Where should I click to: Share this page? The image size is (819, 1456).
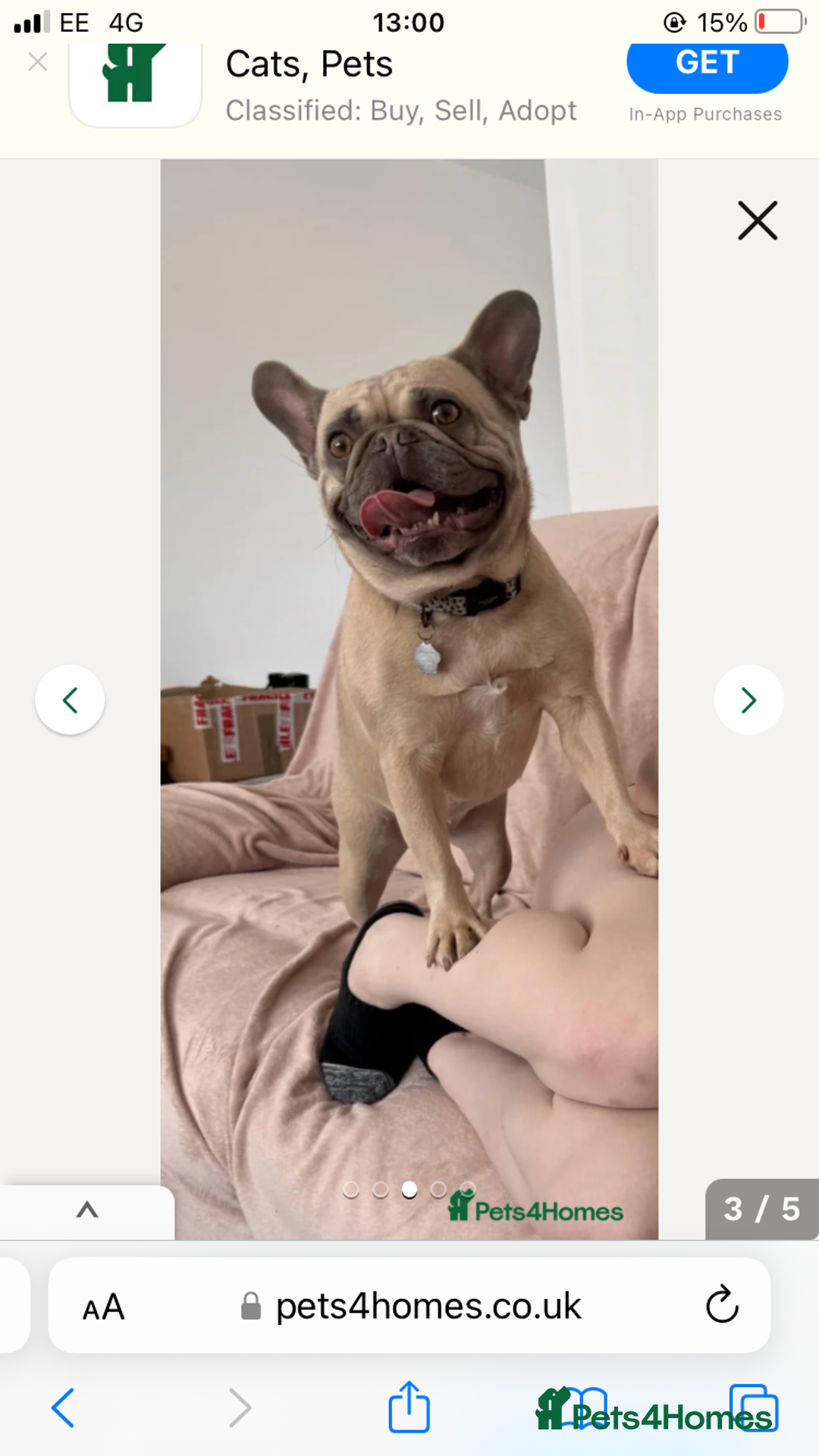coord(409,1407)
